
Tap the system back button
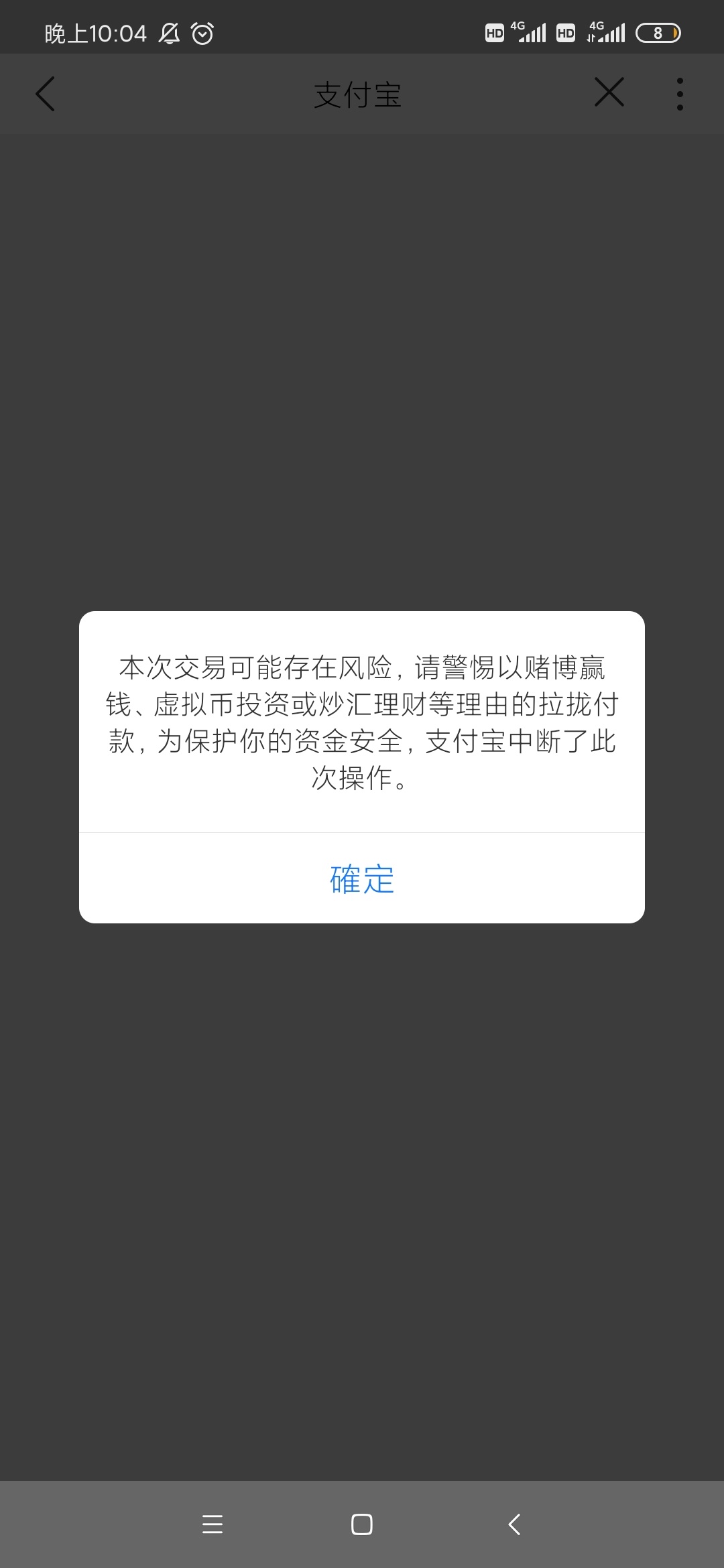514,1524
